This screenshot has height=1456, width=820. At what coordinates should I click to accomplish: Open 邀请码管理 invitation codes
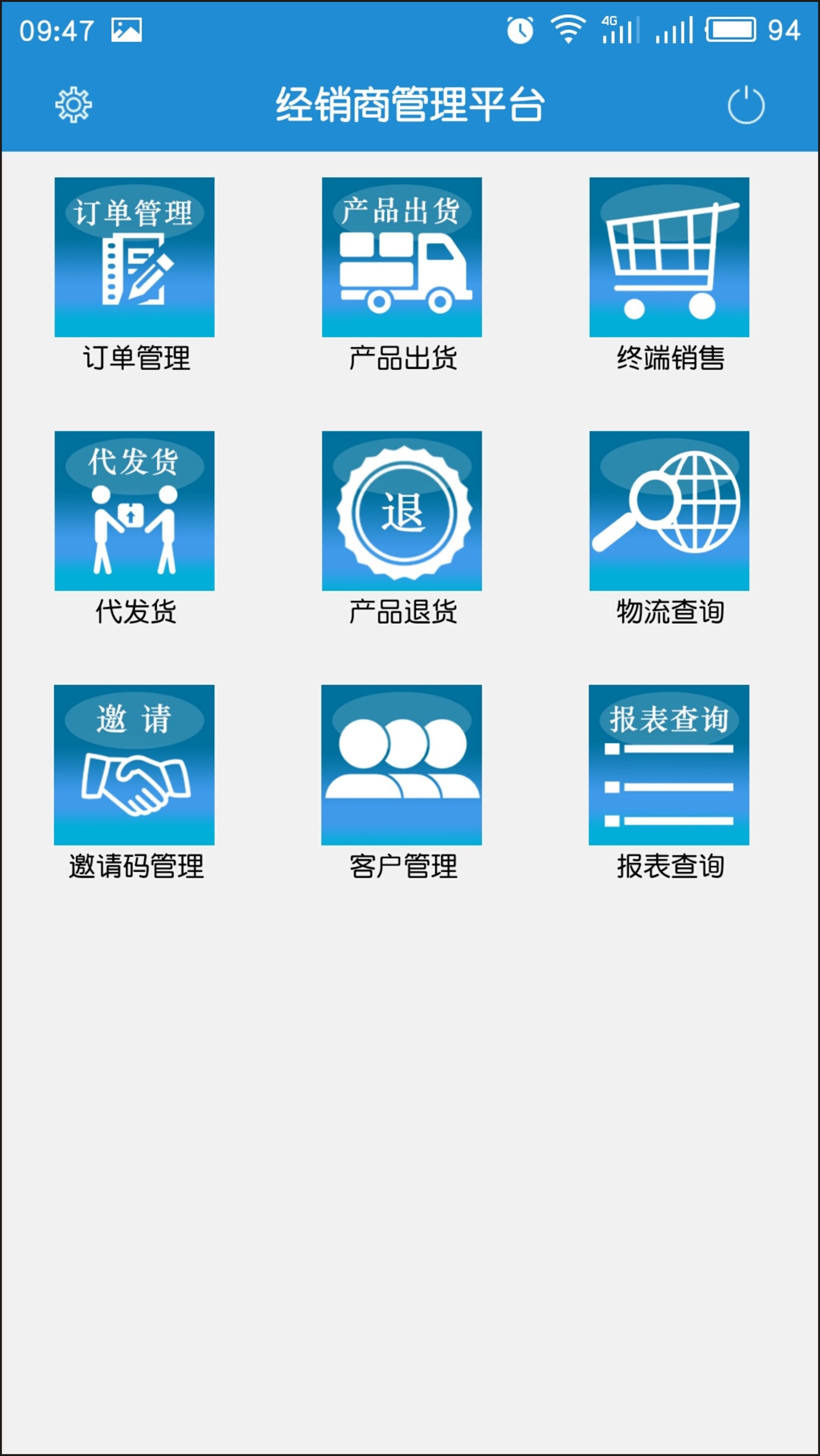(135, 765)
